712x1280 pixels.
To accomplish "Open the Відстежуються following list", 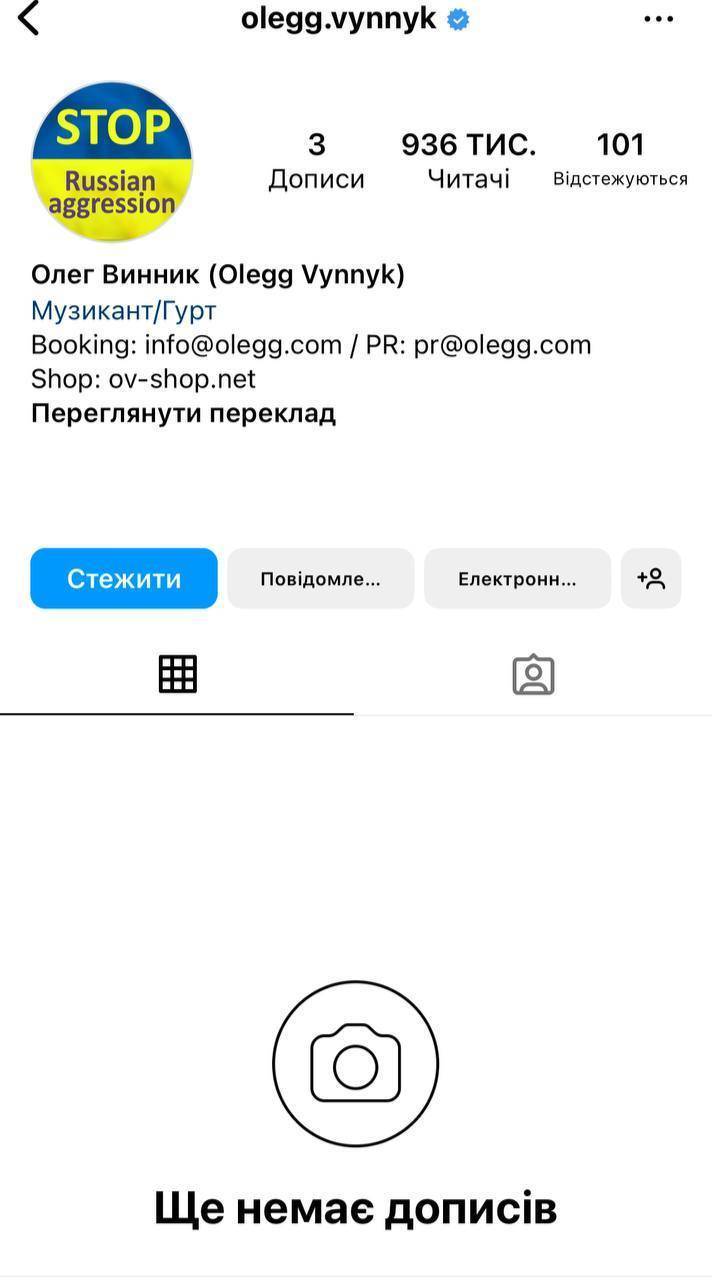I will click(x=620, y=160).
